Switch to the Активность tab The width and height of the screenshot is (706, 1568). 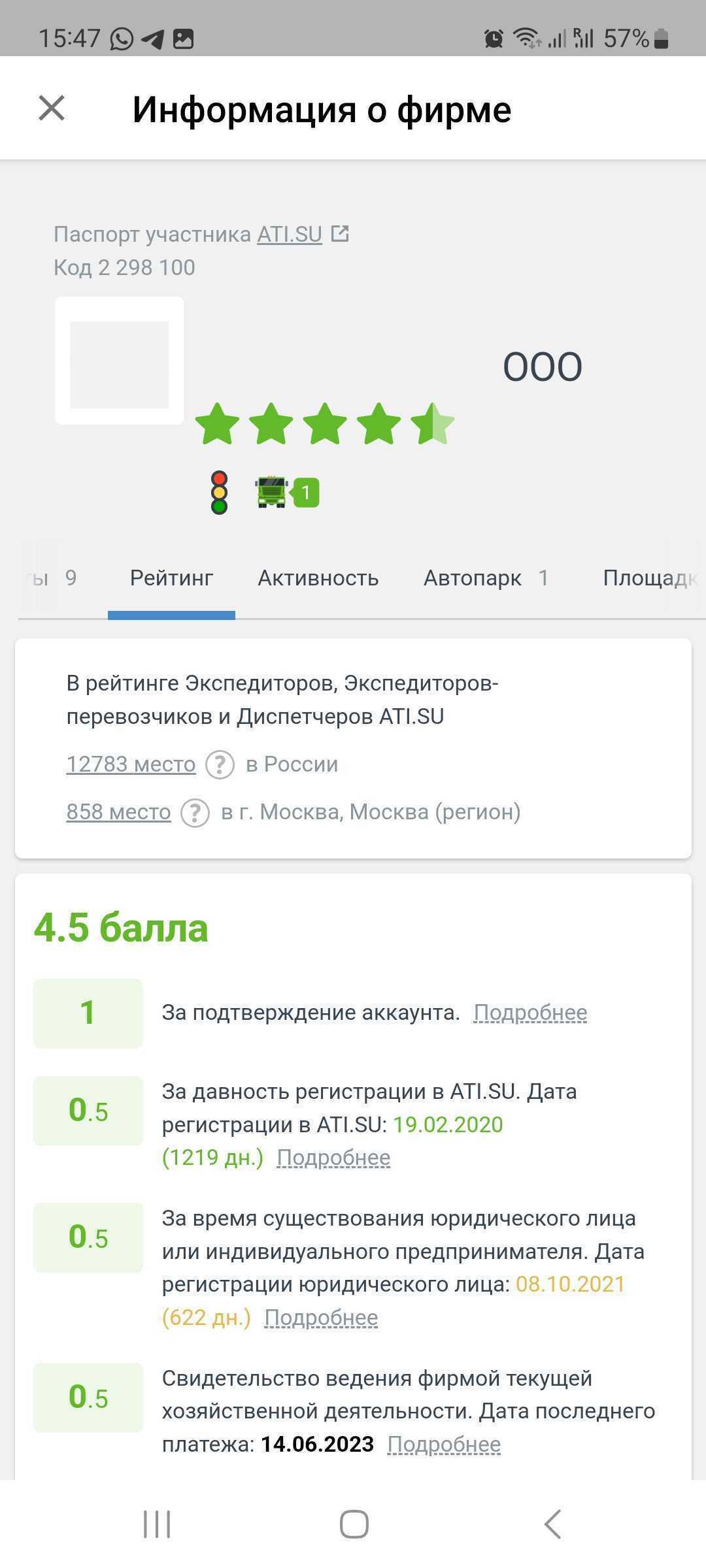pos(318,578)
